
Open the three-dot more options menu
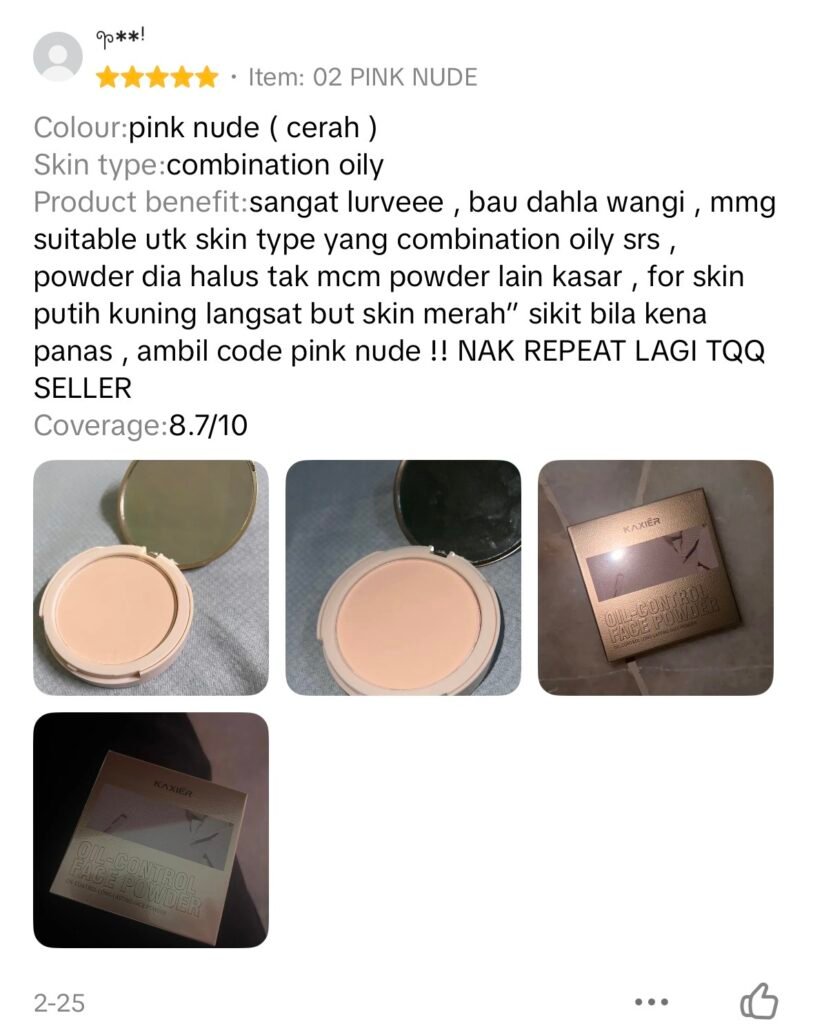651,1002
